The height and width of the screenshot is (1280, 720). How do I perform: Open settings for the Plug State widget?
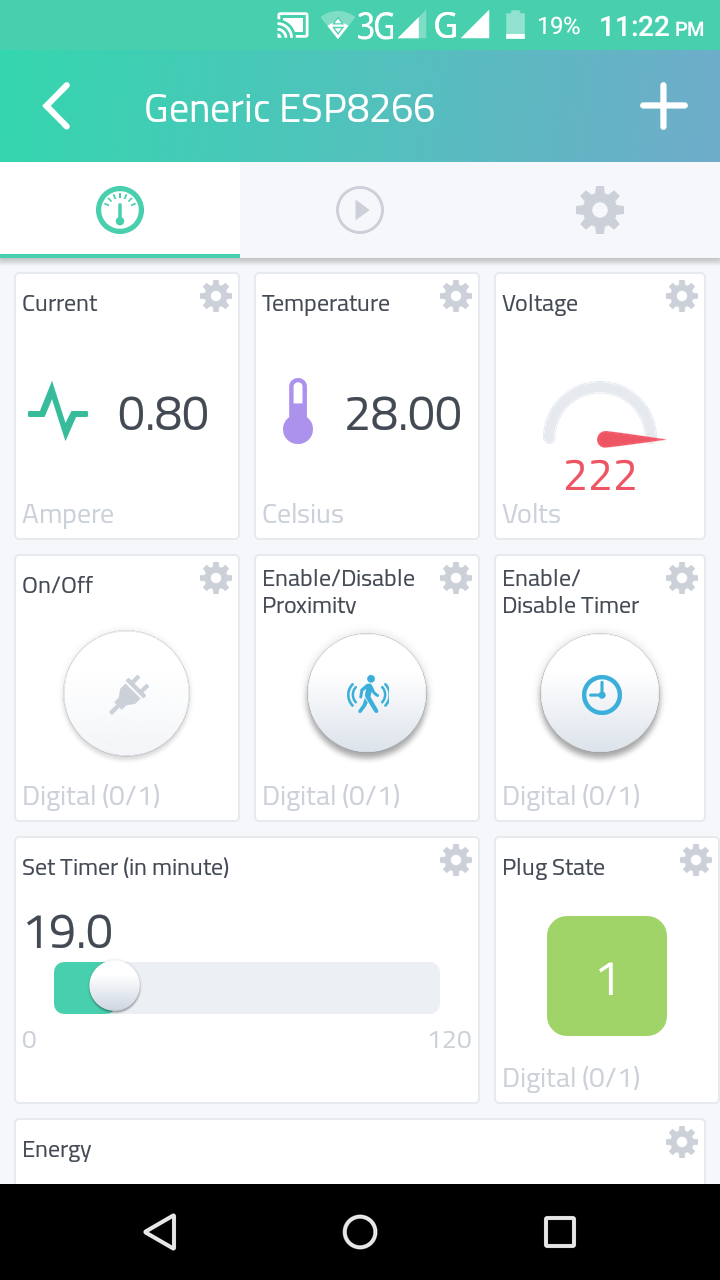tap(696, 860)
